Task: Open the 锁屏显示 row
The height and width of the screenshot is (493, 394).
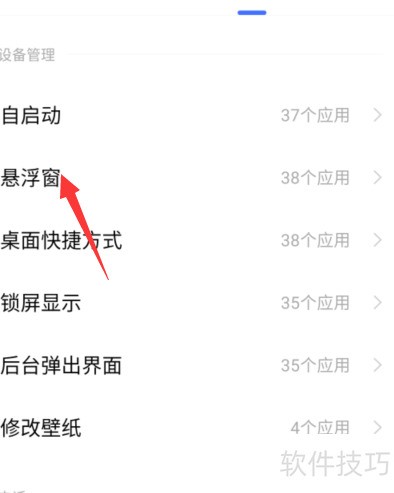Action: (197, 303)
